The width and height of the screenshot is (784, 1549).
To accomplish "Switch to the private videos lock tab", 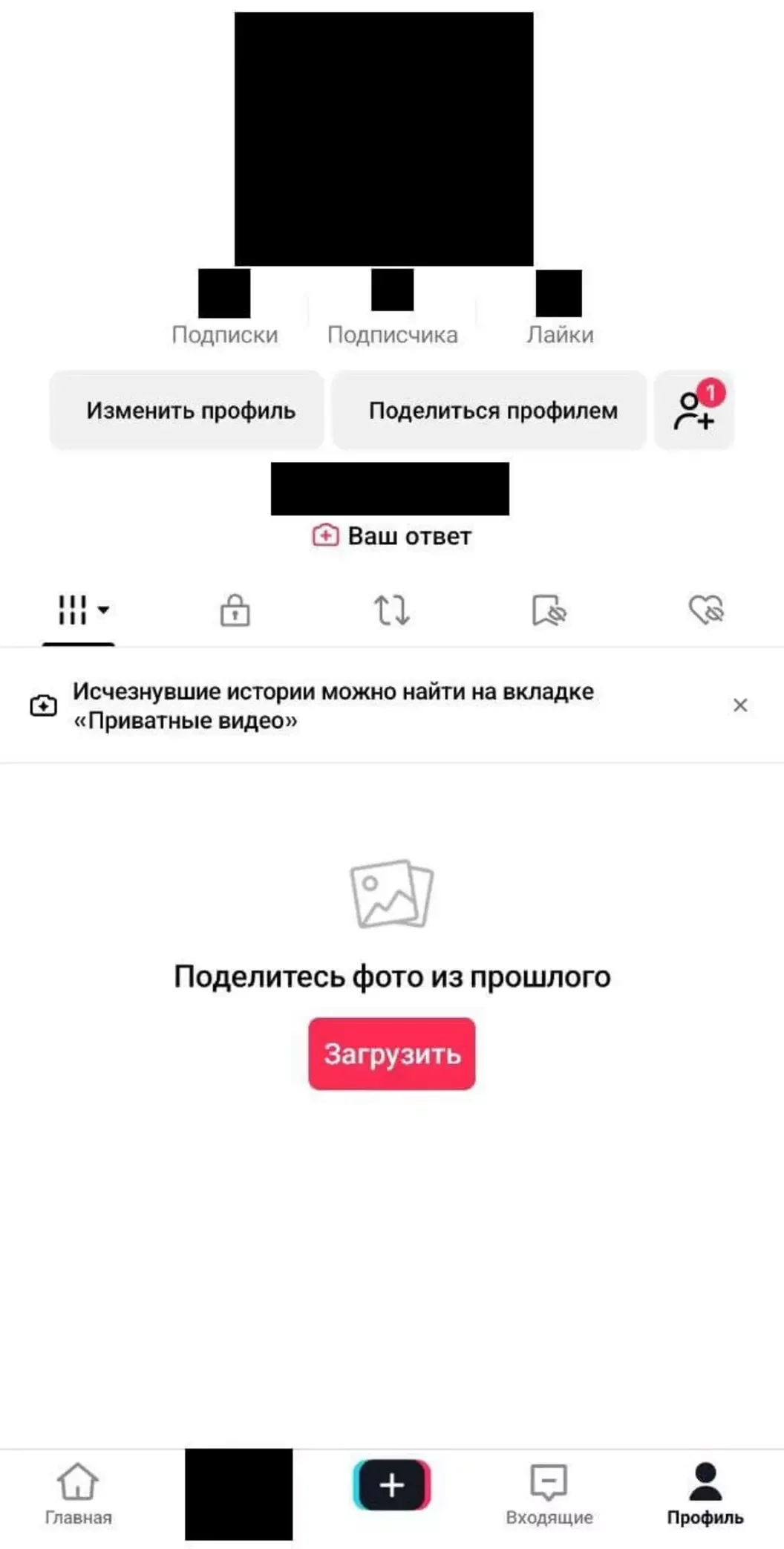I will (x=235, y=610).
